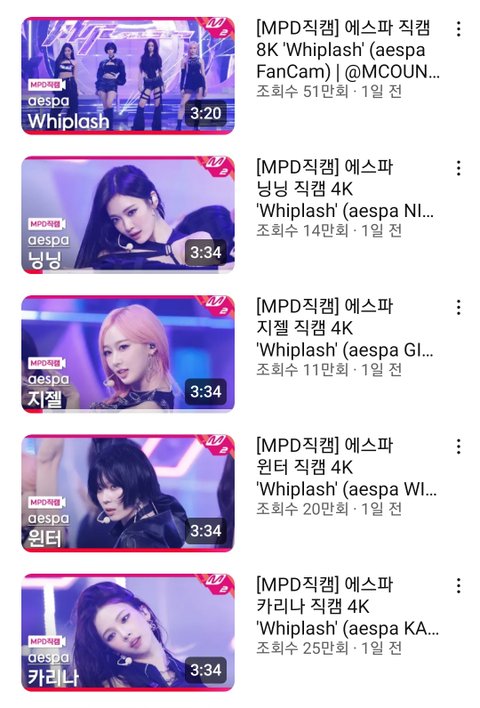Open more options for the 닝닝 직캠 video

[458, 168]
